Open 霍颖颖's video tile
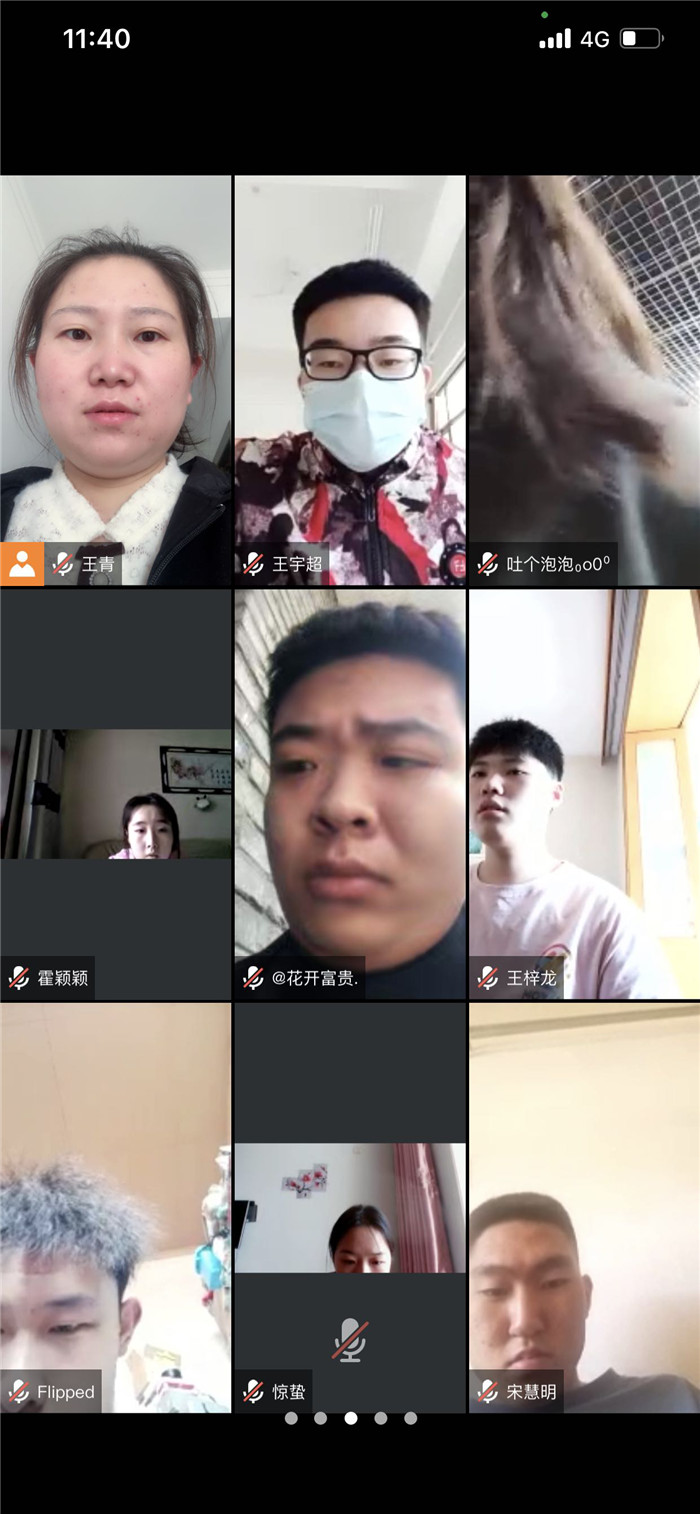The image size is (700, 1514). pos(116,794)
